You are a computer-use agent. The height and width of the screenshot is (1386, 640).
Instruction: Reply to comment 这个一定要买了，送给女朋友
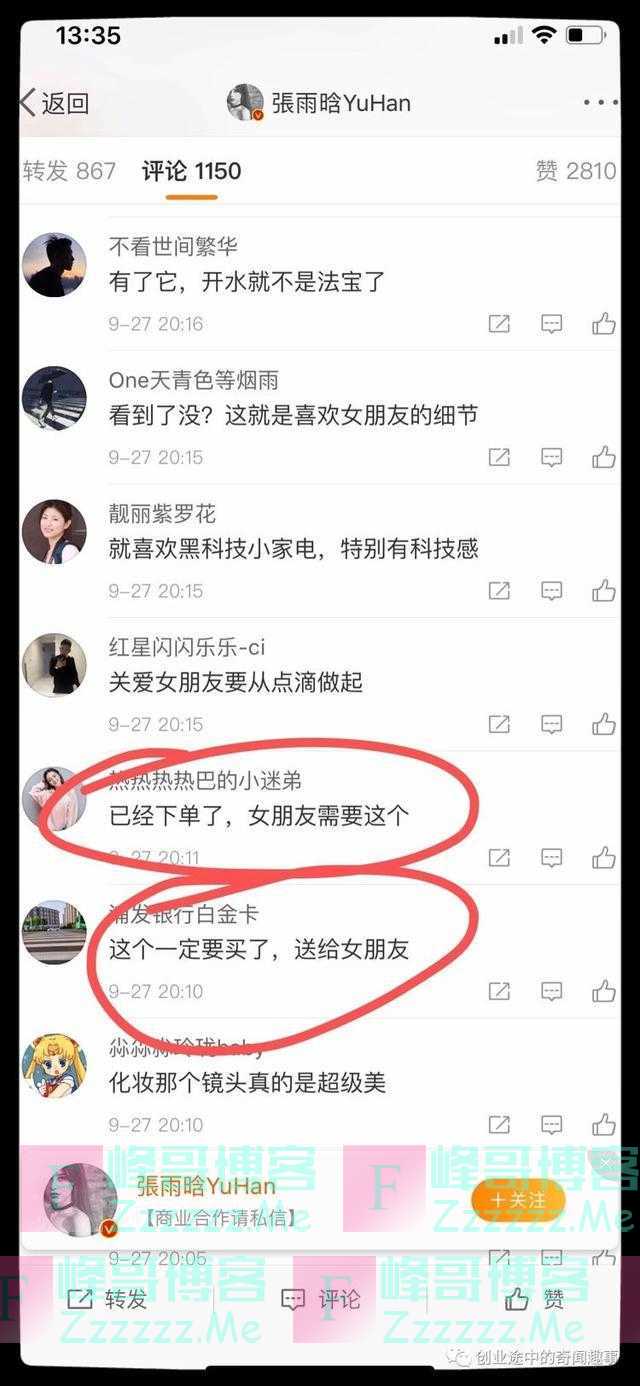(551, 991)
